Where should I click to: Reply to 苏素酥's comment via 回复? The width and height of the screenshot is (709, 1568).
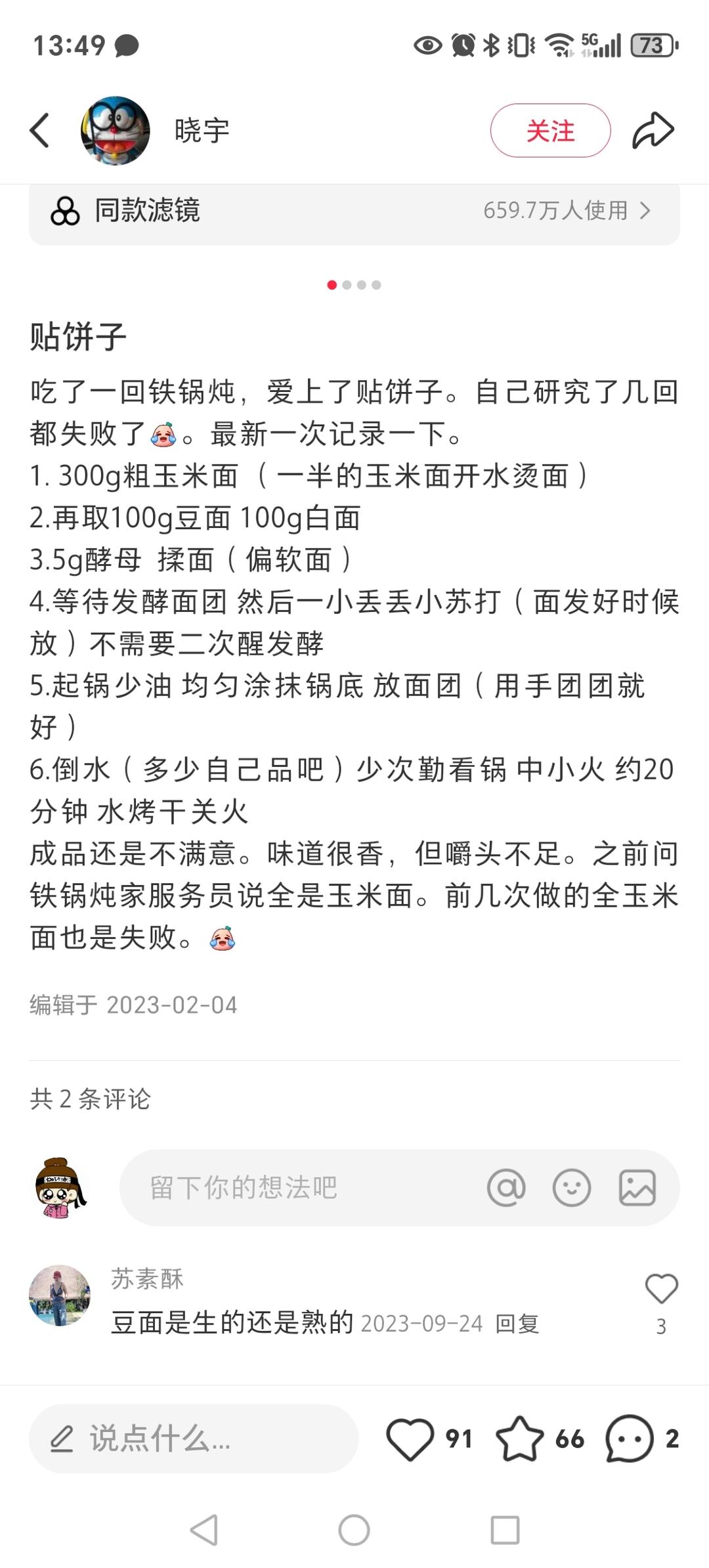pyautogui.click(x=517, y=1324)
